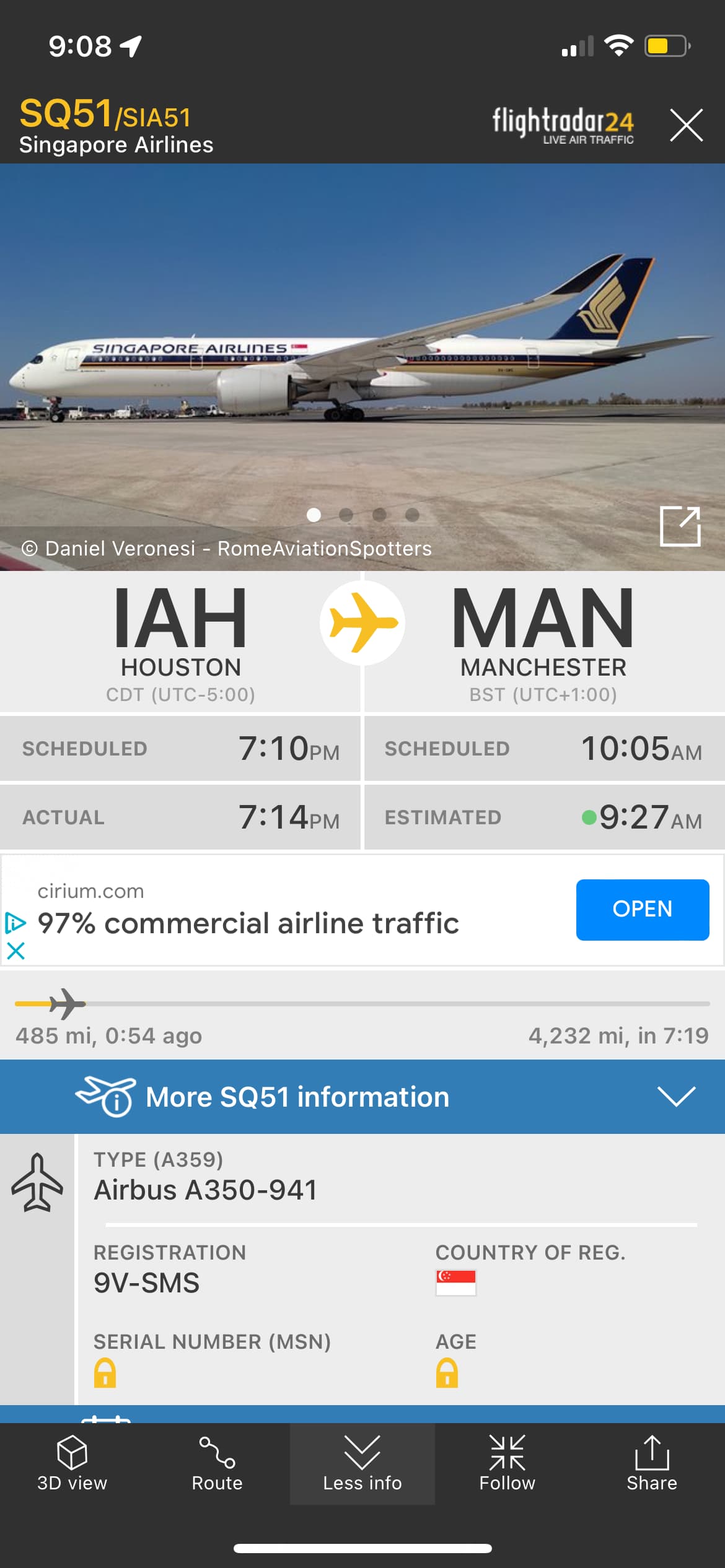Viewport: 725px width, 1568px height.
Task: Tap Less info to collapse details
Action: click(x=362, y=1463)
